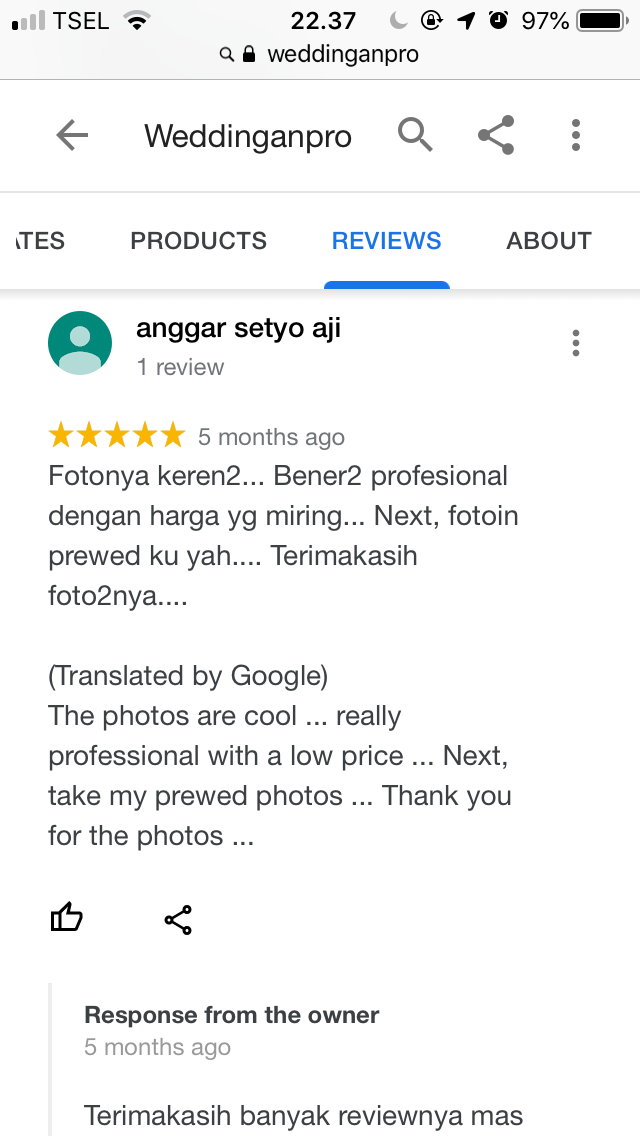640x1136 pixels.
Task: Switch to the About tab
Action: (548, 241)
